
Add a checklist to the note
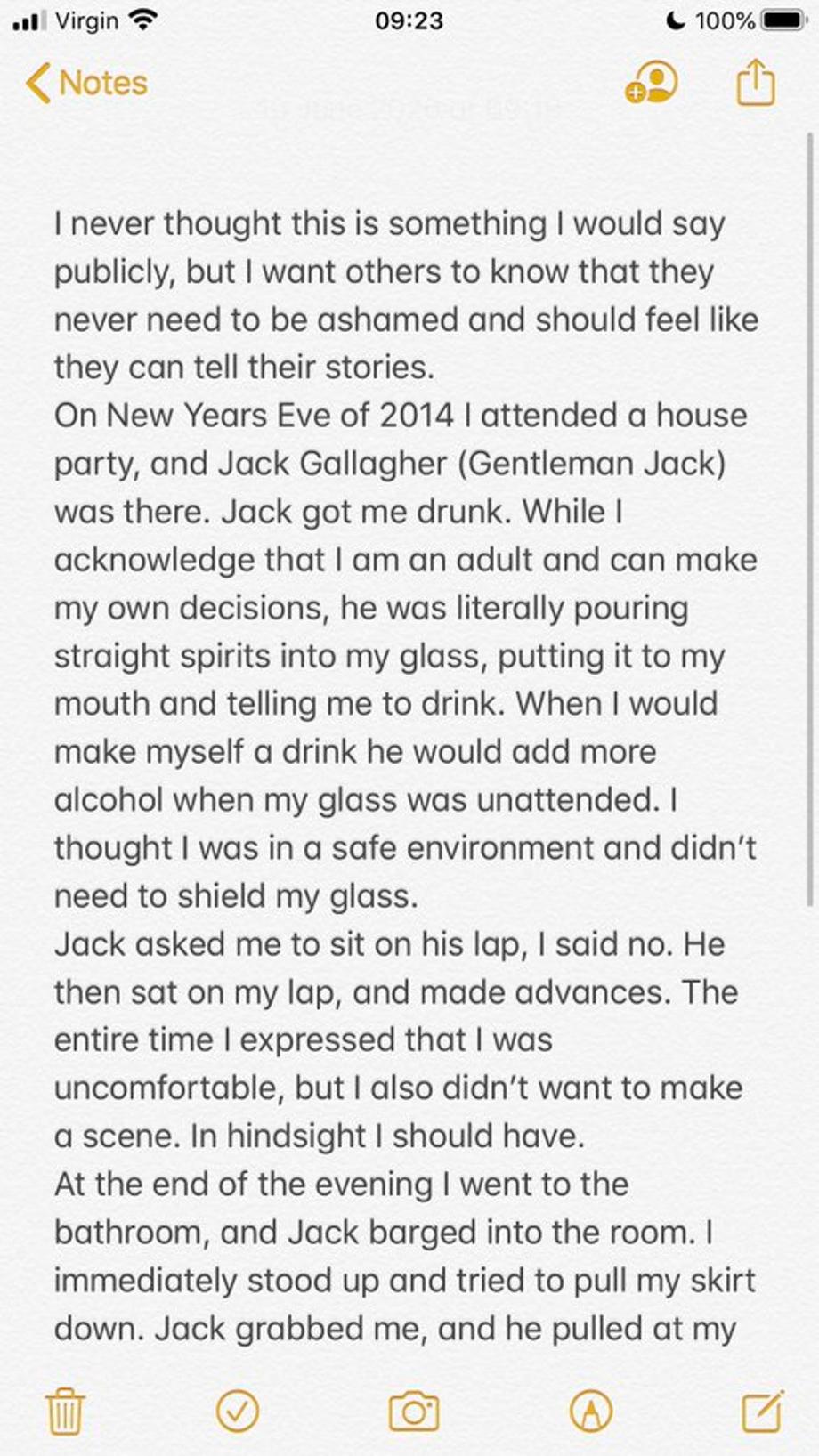[238, 1411]
